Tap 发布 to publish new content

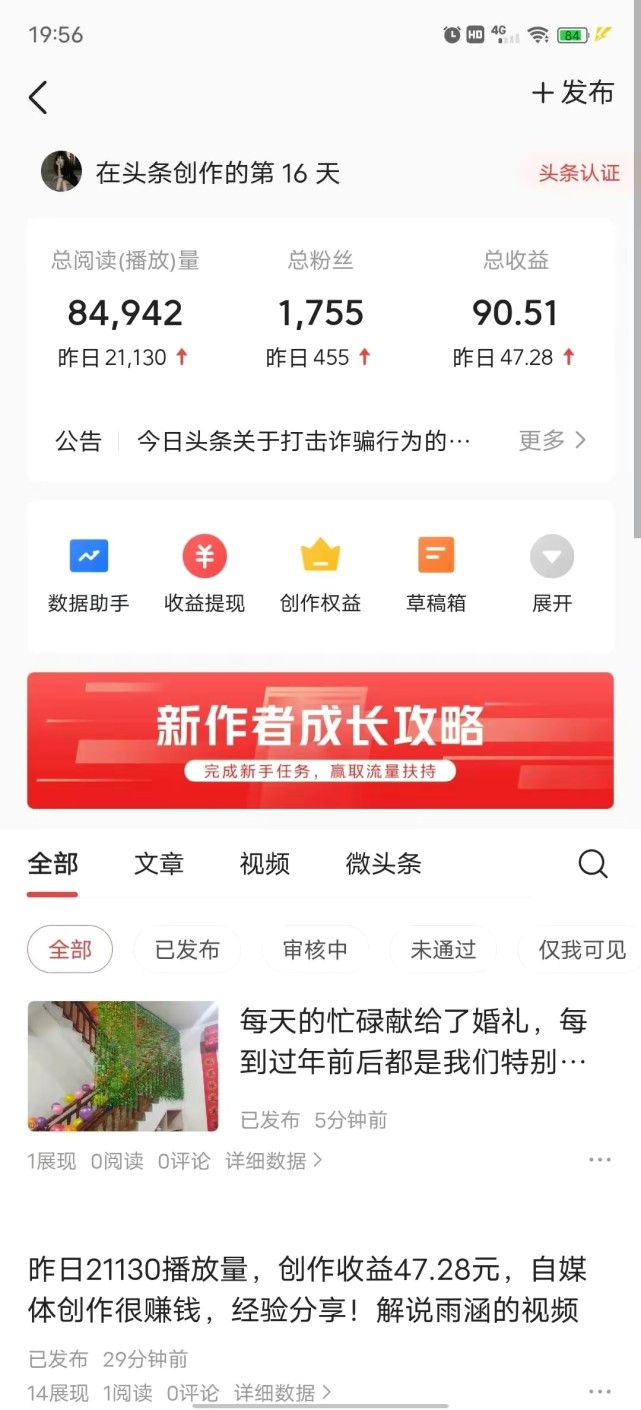point(573,93)
